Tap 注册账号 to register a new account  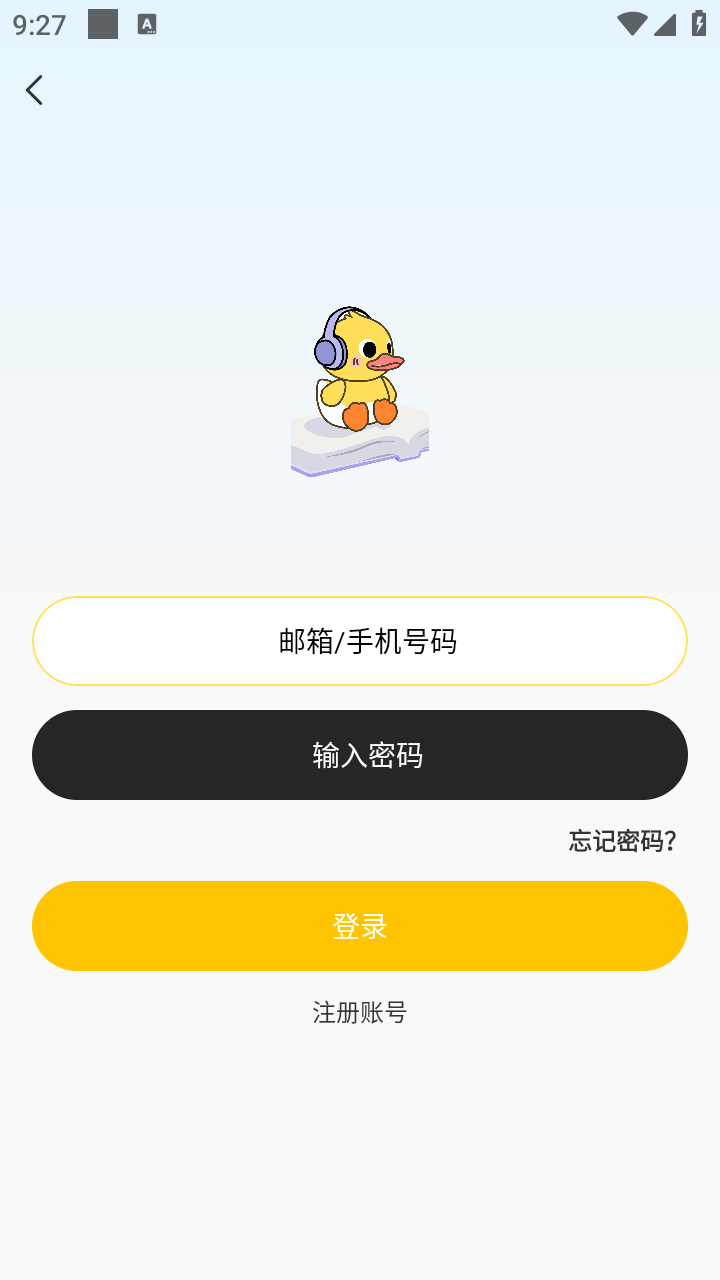pyautogui.click(x=360, y=1013)
